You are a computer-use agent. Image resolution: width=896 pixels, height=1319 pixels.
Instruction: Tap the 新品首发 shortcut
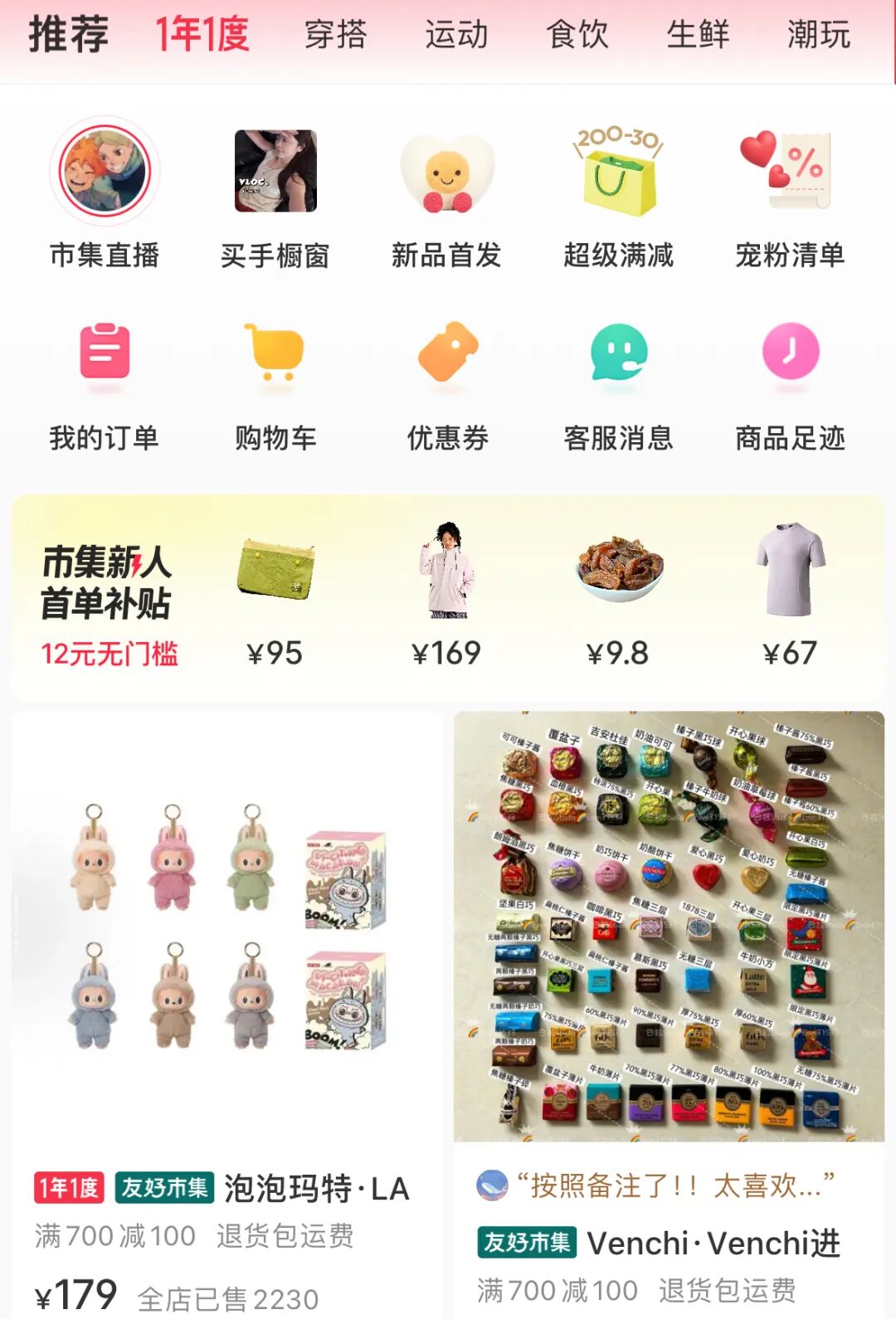(446, 196)
